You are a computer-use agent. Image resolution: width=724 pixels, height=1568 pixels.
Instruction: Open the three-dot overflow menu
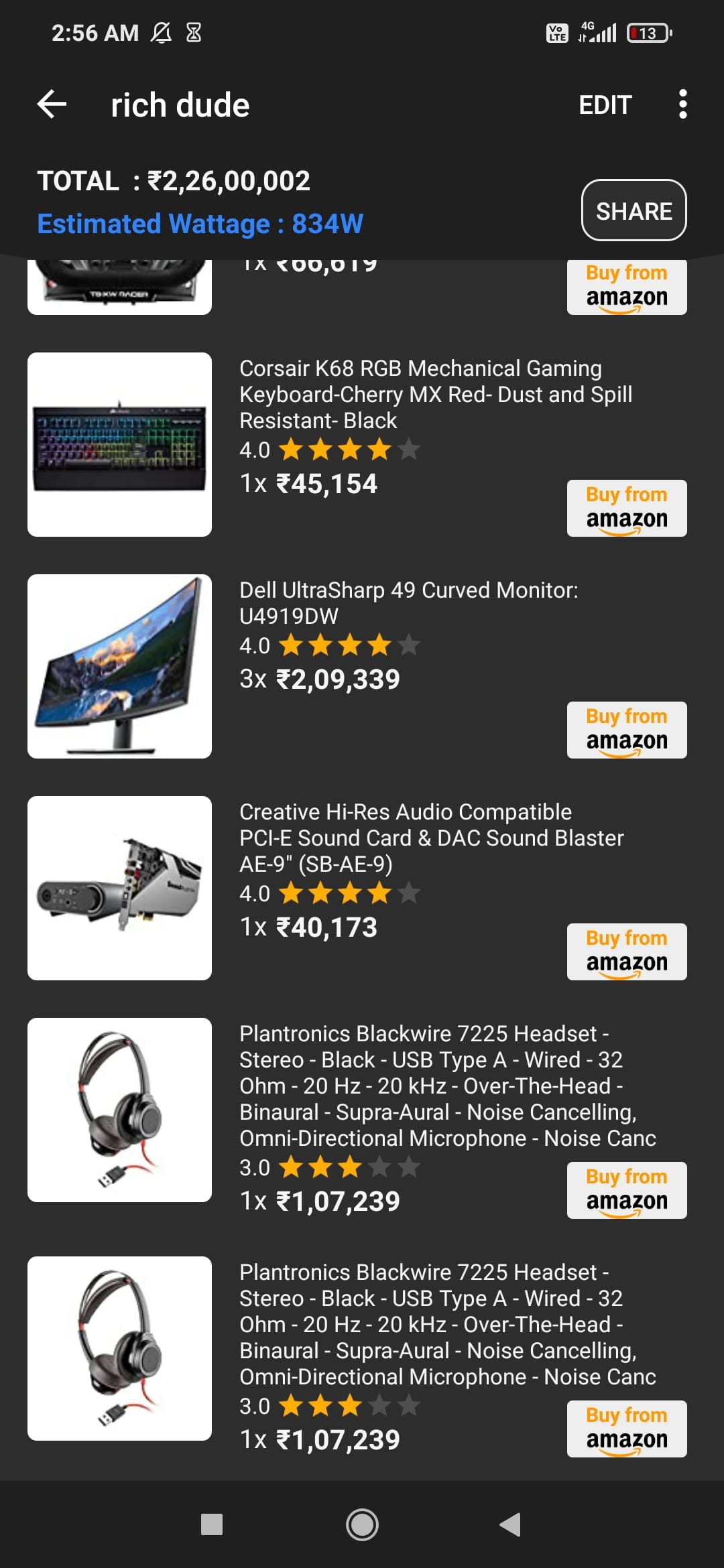tap(682, 105)
